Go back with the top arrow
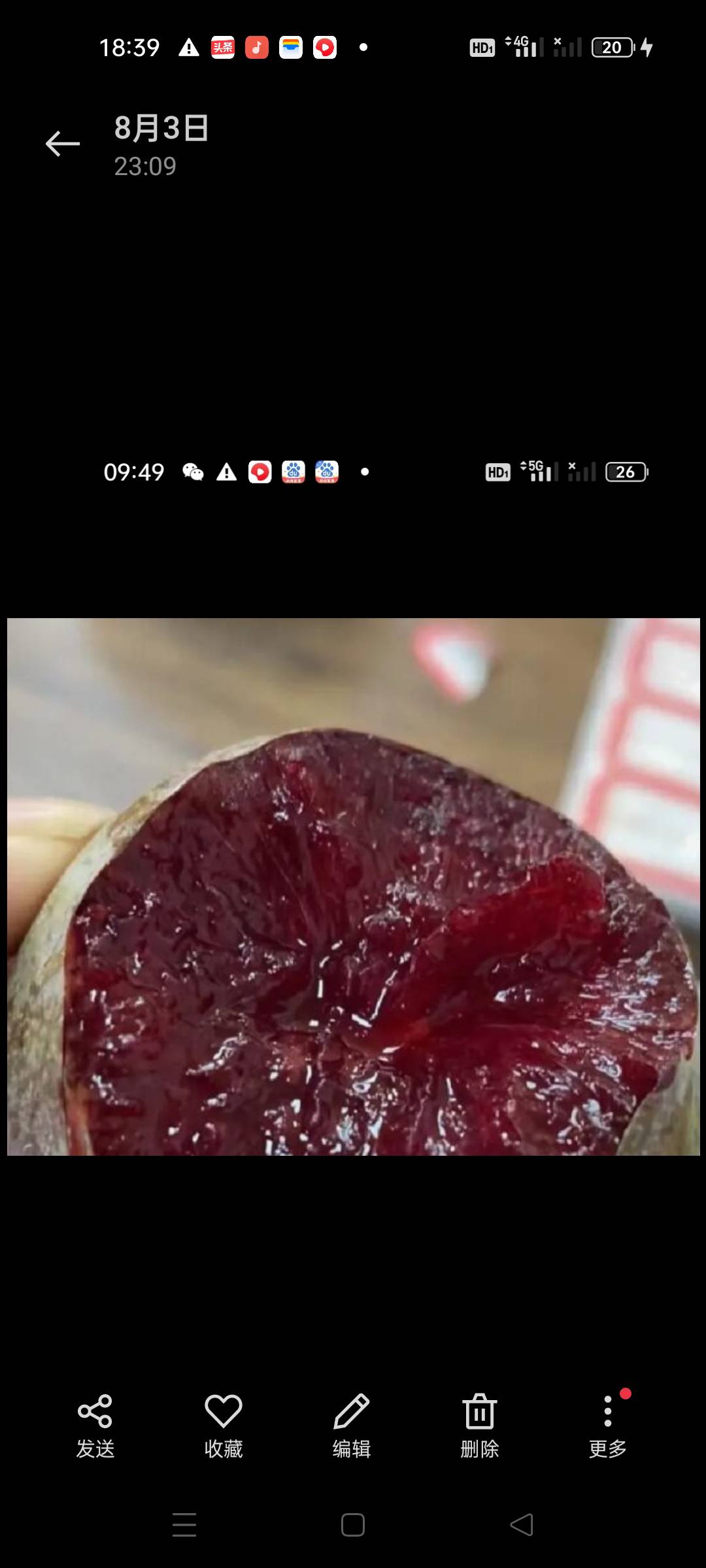Screen dimensions: 706x1568 (x=63, y=144)
